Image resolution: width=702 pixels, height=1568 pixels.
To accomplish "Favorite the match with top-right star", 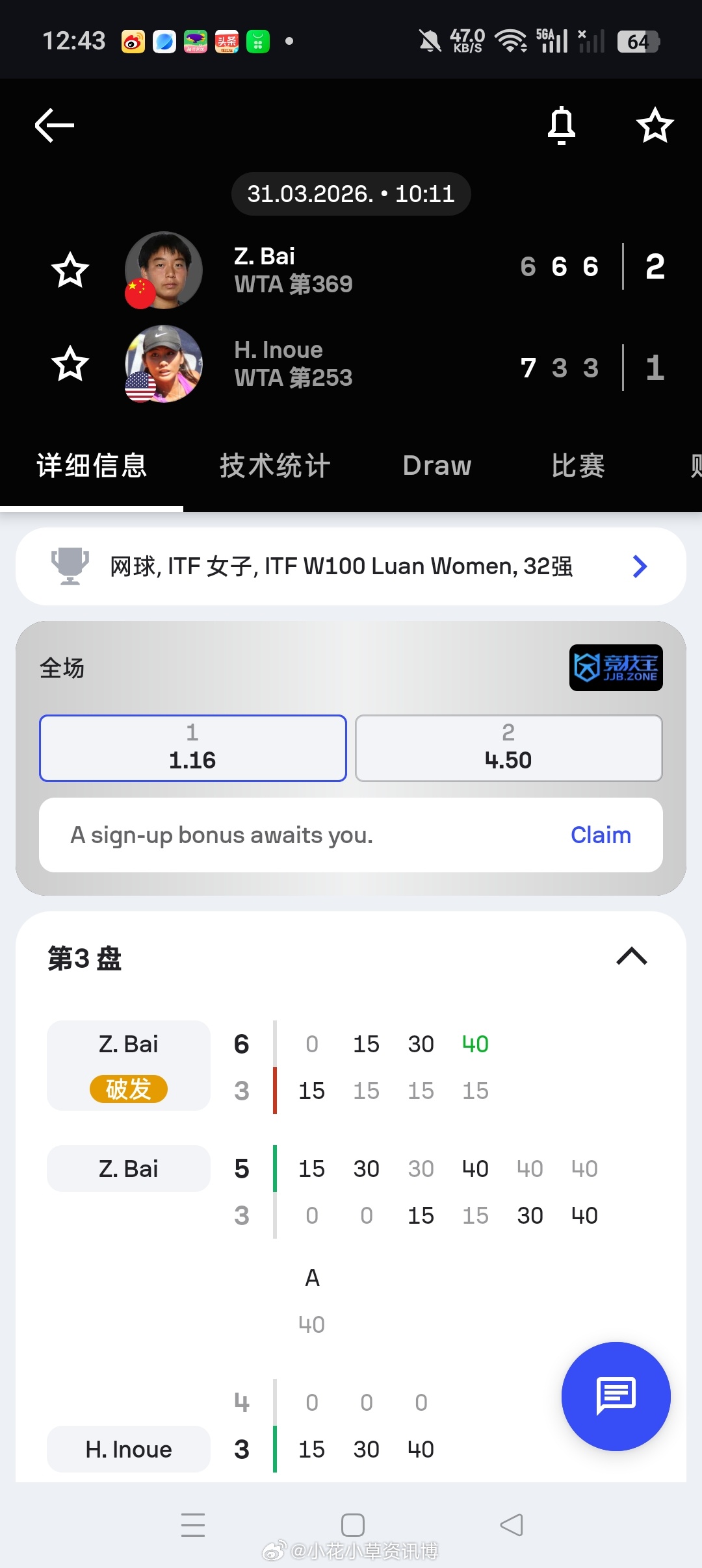I will 655,125.
